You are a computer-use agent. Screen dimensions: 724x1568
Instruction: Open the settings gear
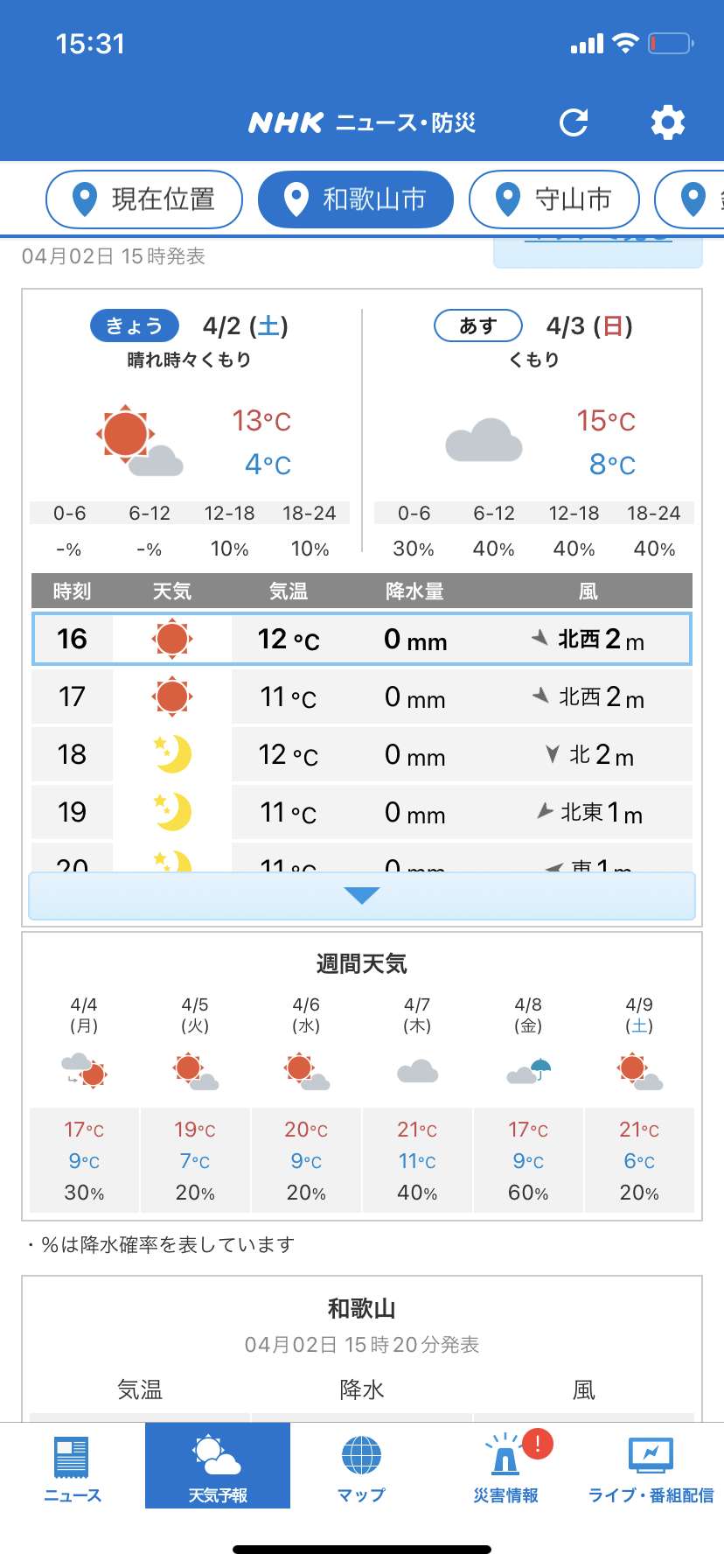(667, 122)
